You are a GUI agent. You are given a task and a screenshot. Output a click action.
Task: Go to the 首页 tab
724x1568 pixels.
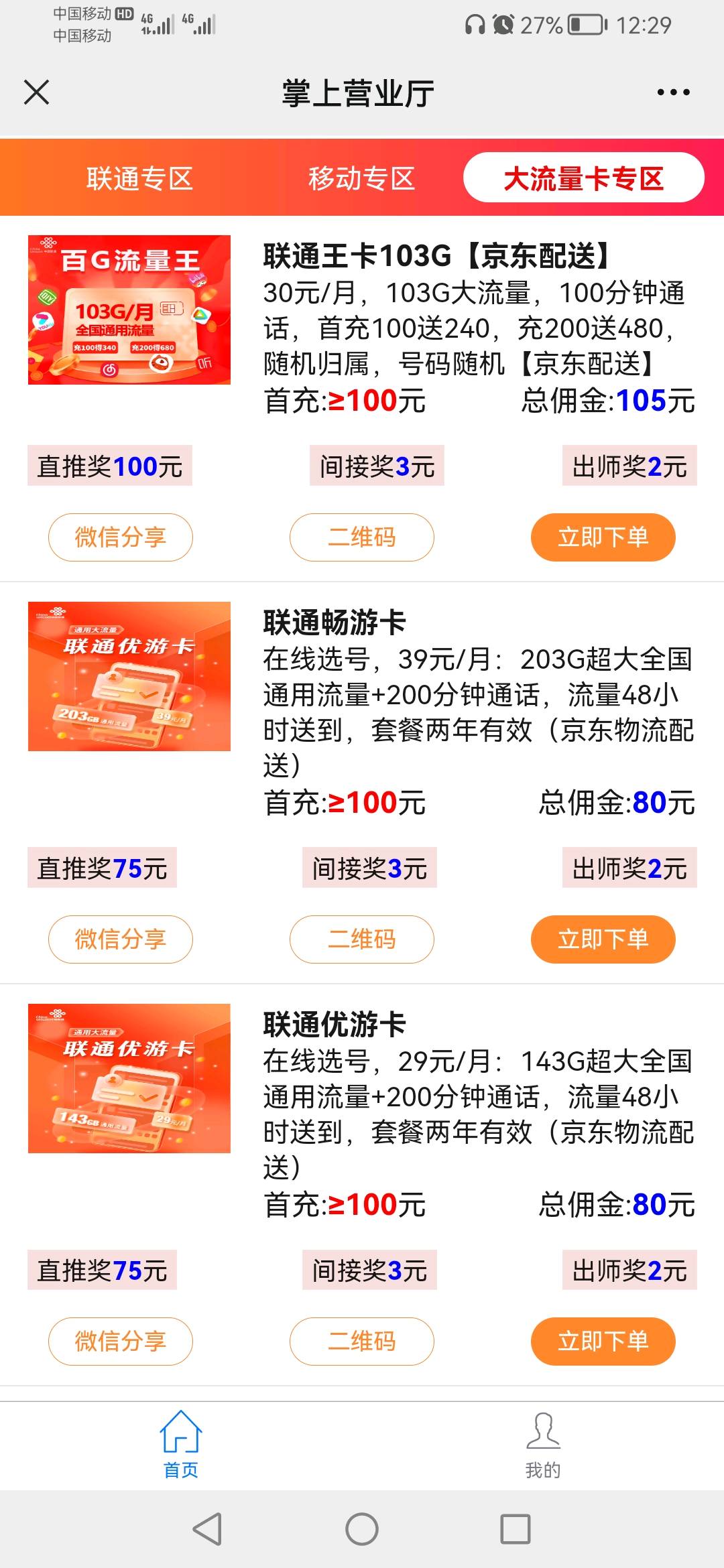point(181,1445)
